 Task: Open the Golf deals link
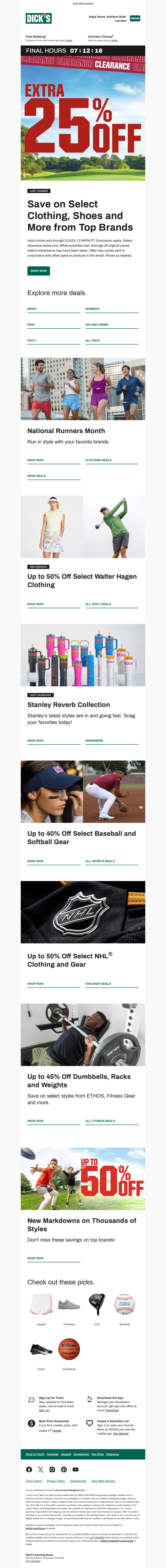[32, 341]
